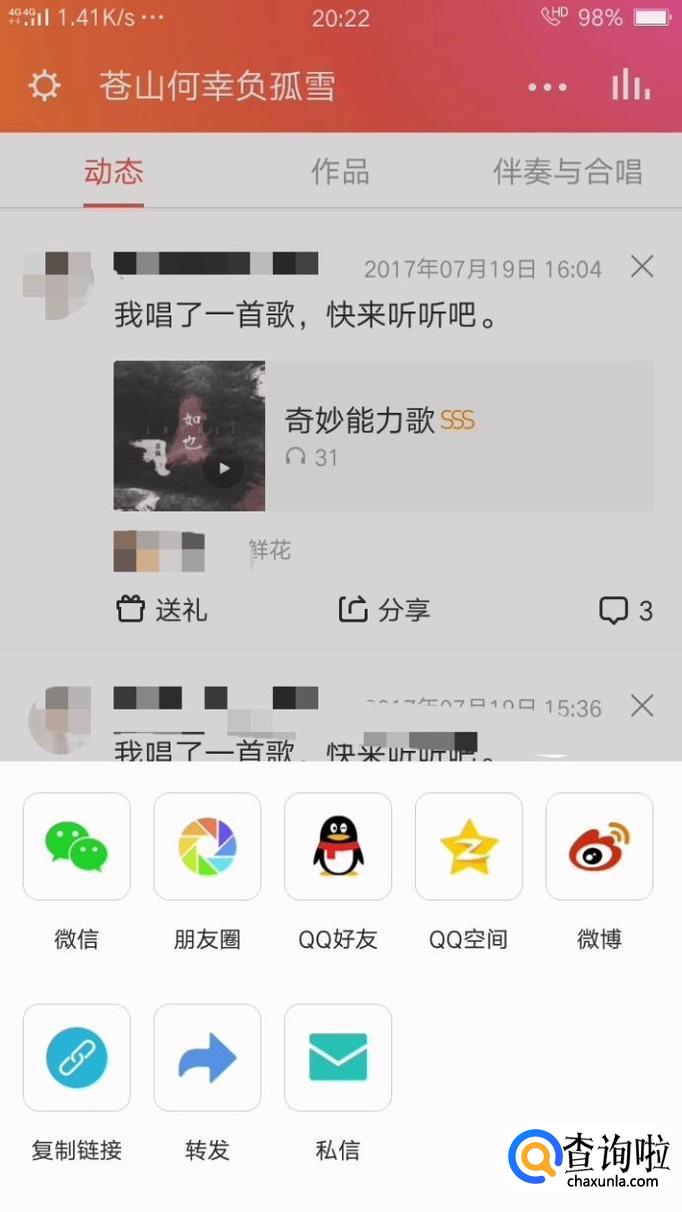The width and height of the screenshot is (682, 1212).
Task: Dismiss the 15:36 post with X
Action: [x=642, y=706]
